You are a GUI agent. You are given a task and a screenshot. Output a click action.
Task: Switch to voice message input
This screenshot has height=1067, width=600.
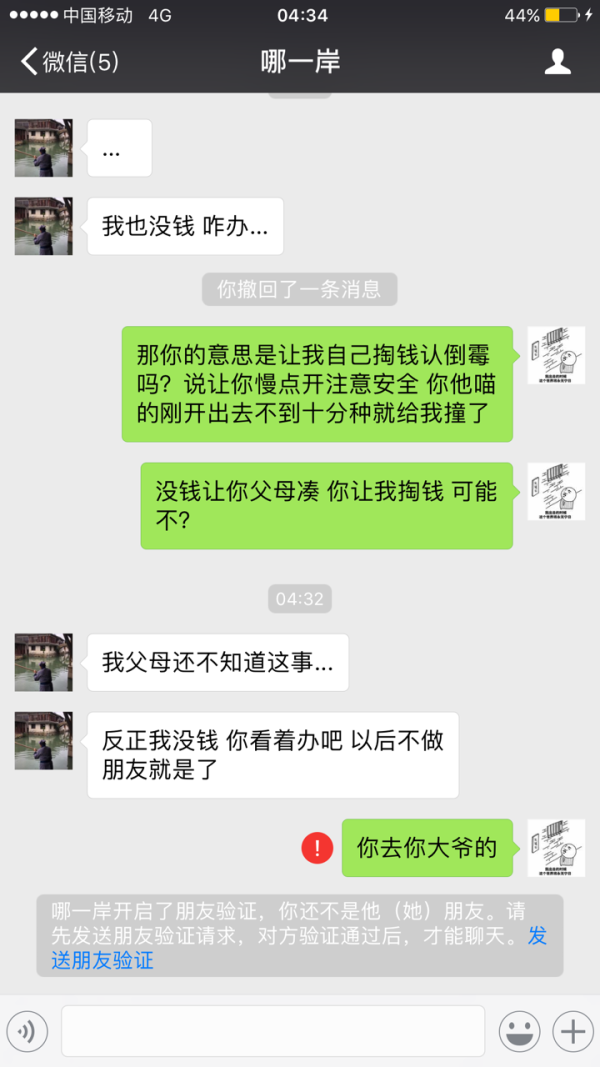[x=27, y=1031]
